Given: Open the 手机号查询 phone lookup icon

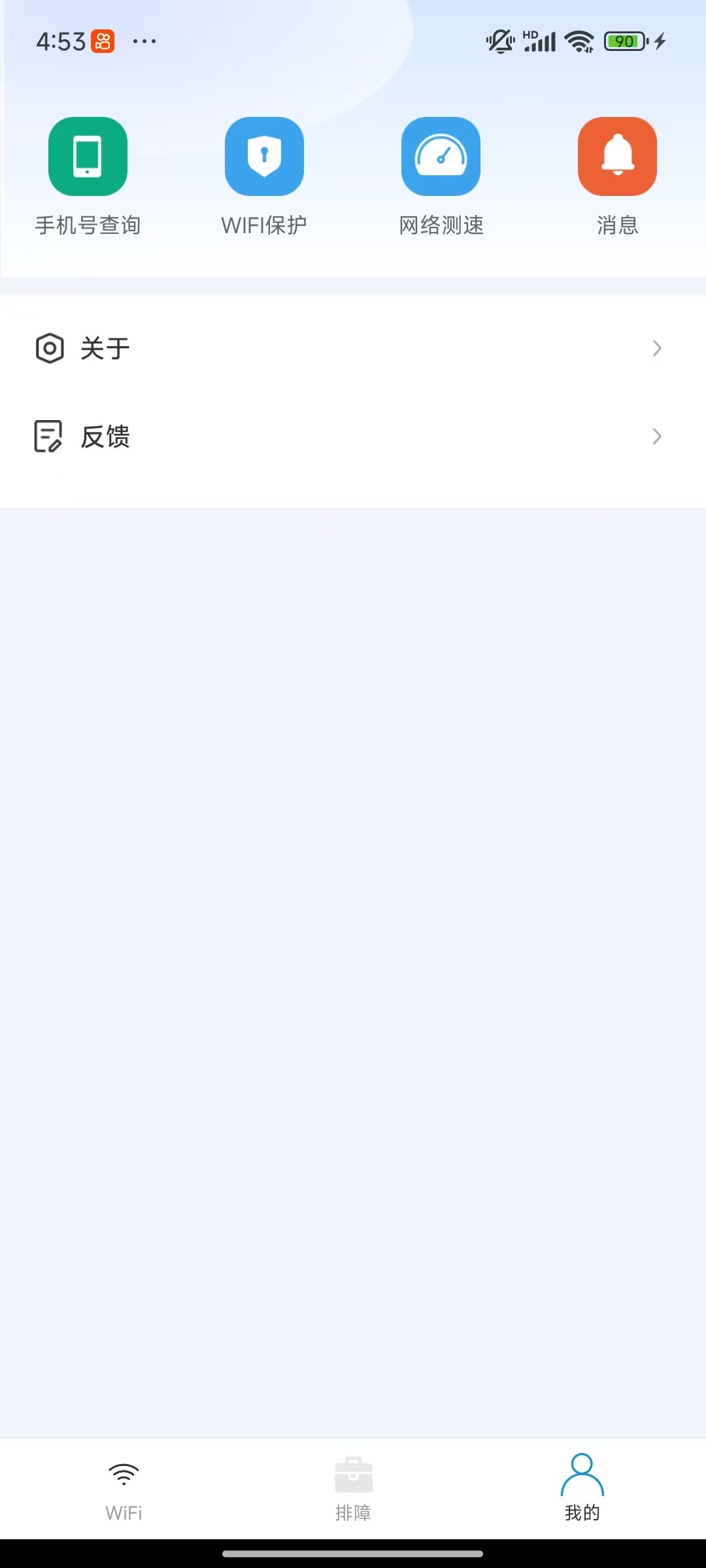Looking at the screenshot, I should (88, 157).
